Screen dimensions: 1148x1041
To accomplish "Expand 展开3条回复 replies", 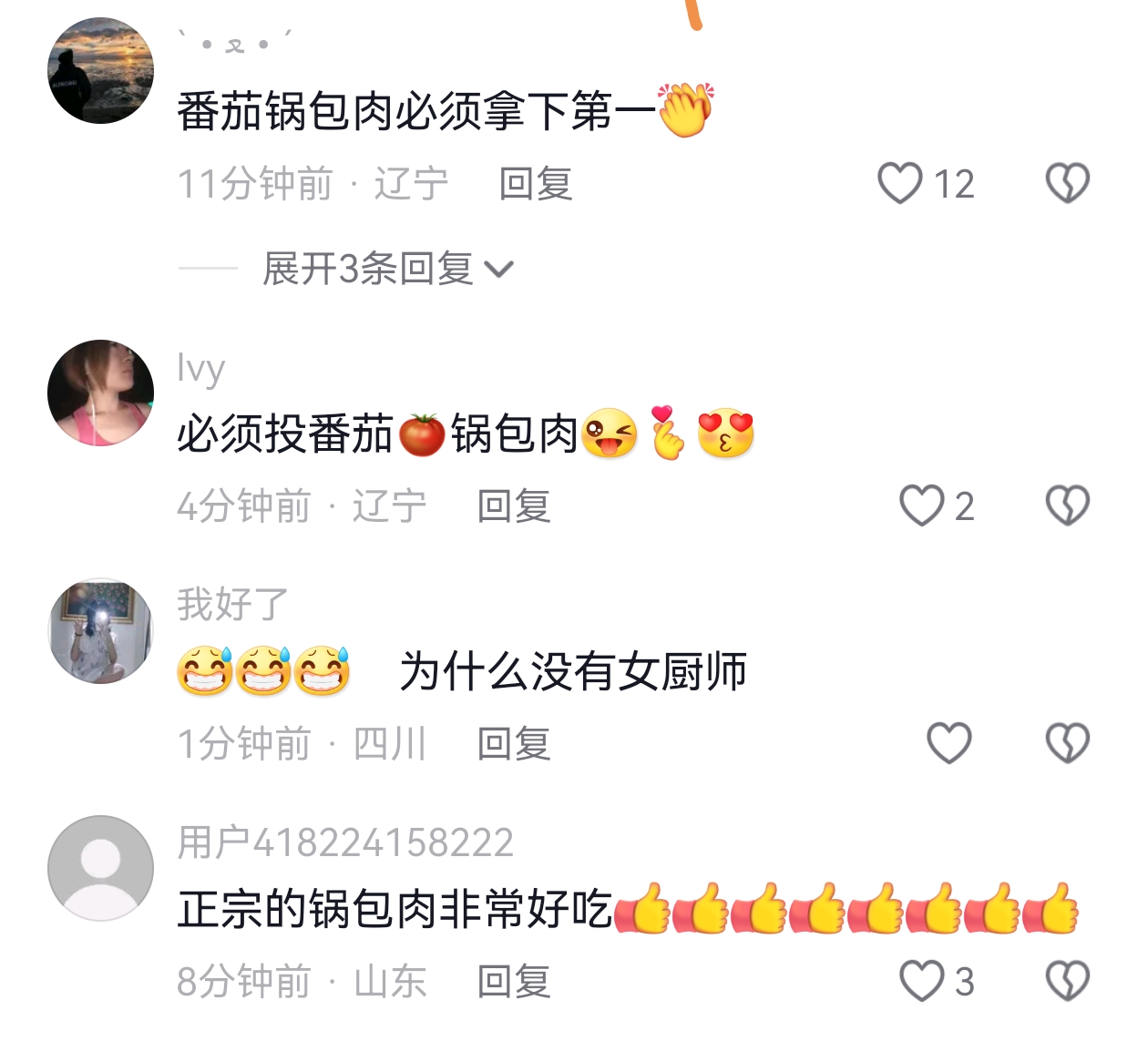I will [387, 269].
